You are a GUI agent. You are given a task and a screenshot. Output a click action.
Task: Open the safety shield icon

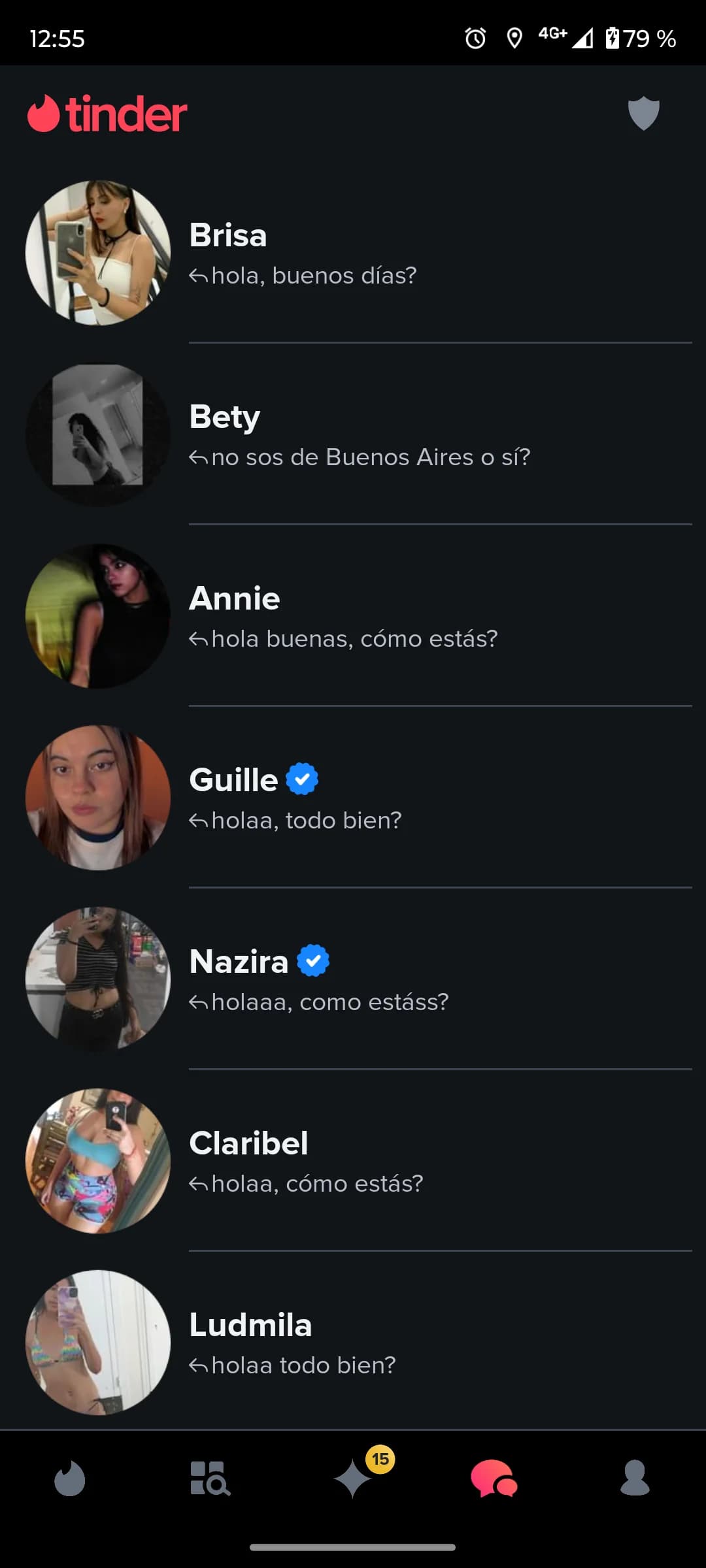tap(643, 113)
